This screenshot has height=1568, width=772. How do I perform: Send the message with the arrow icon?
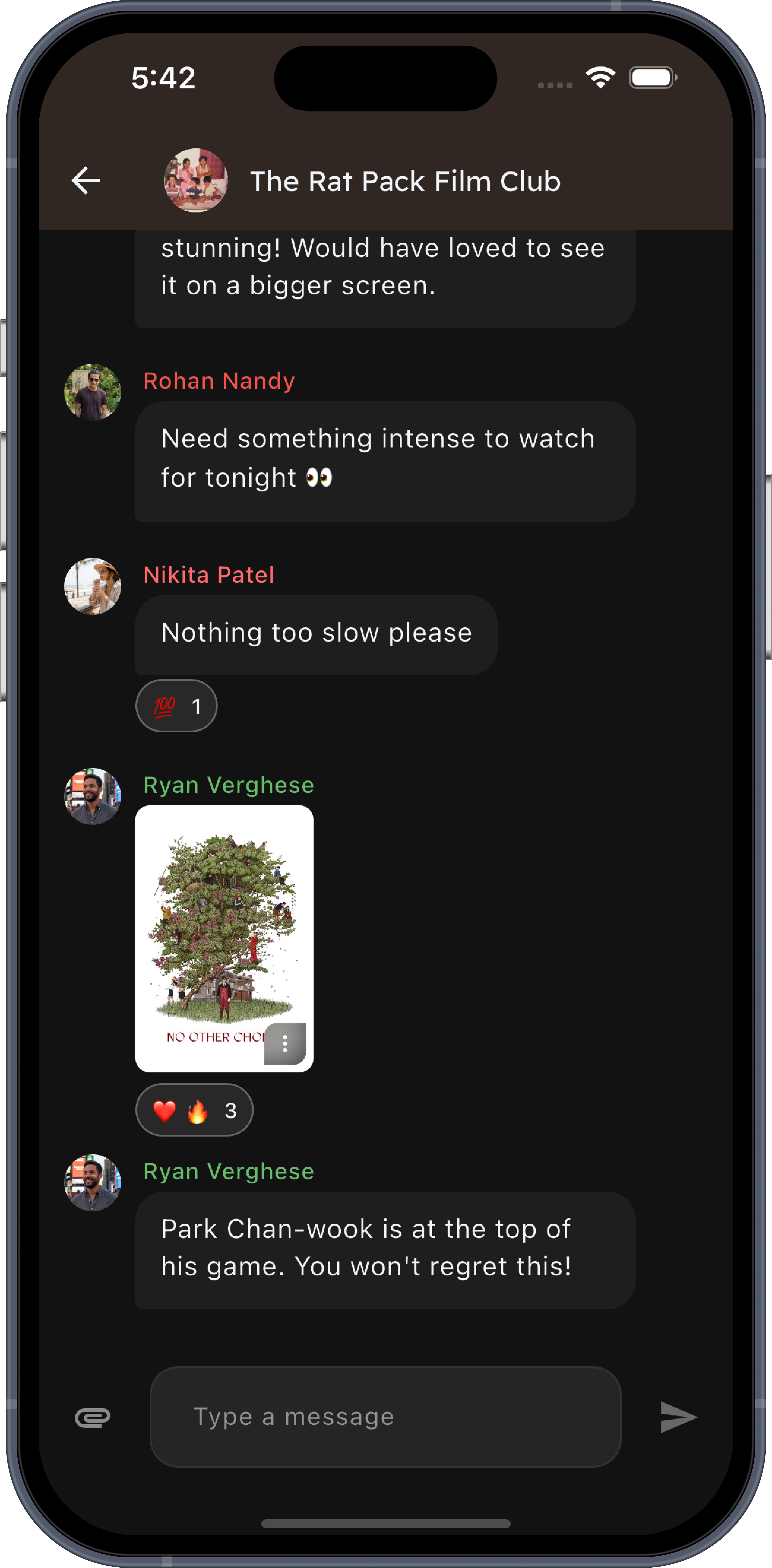678,1418
